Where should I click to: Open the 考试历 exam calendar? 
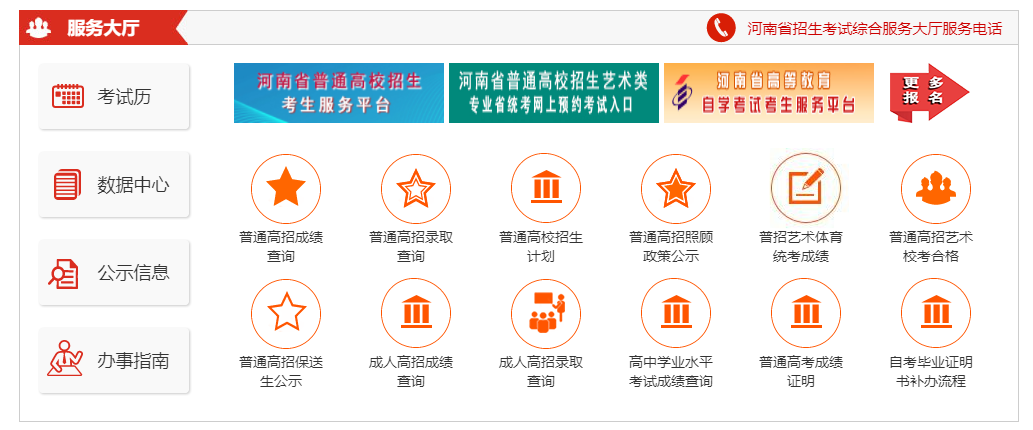114,97
